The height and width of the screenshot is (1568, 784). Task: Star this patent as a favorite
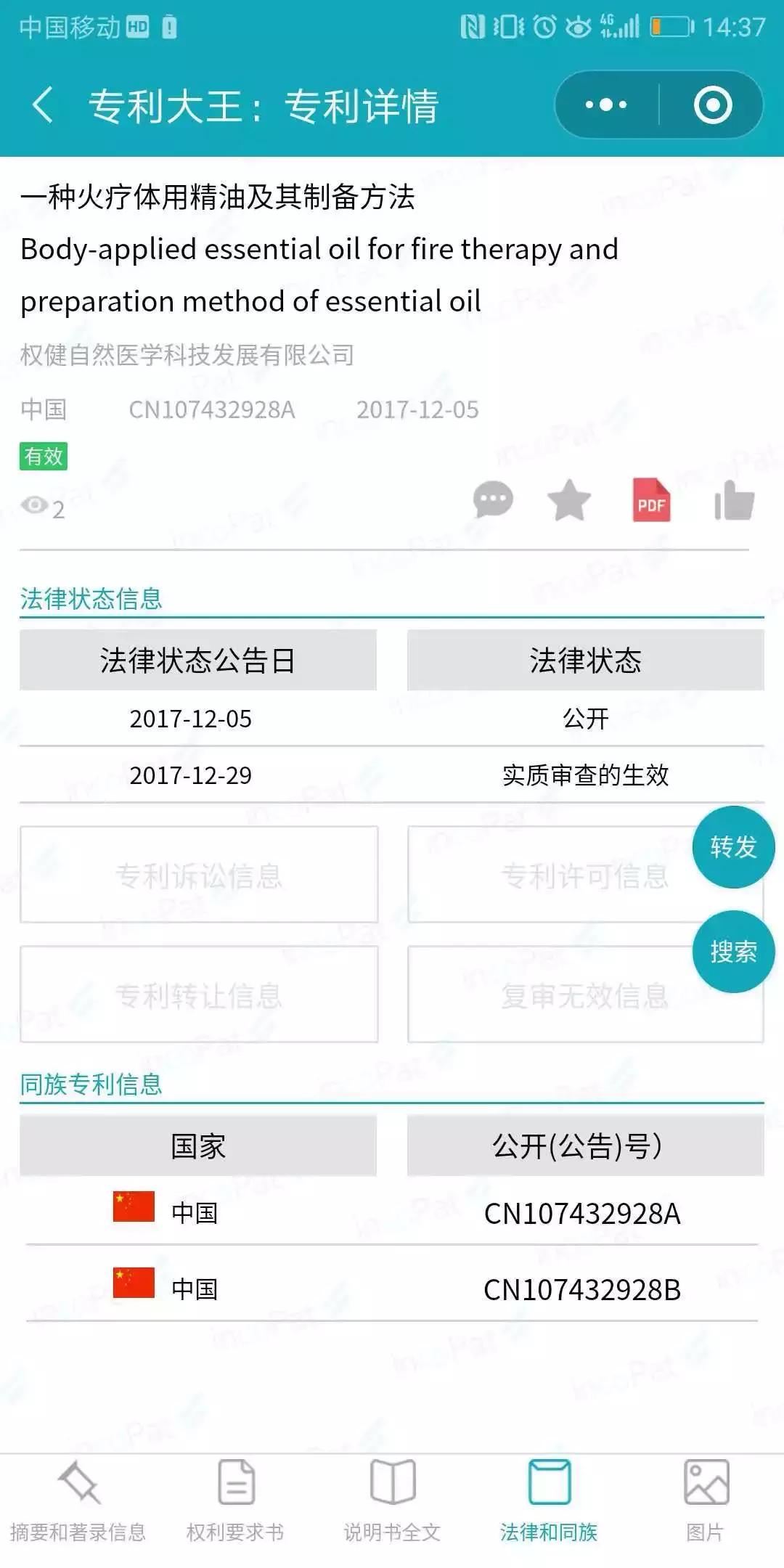(x=568, y=499)
